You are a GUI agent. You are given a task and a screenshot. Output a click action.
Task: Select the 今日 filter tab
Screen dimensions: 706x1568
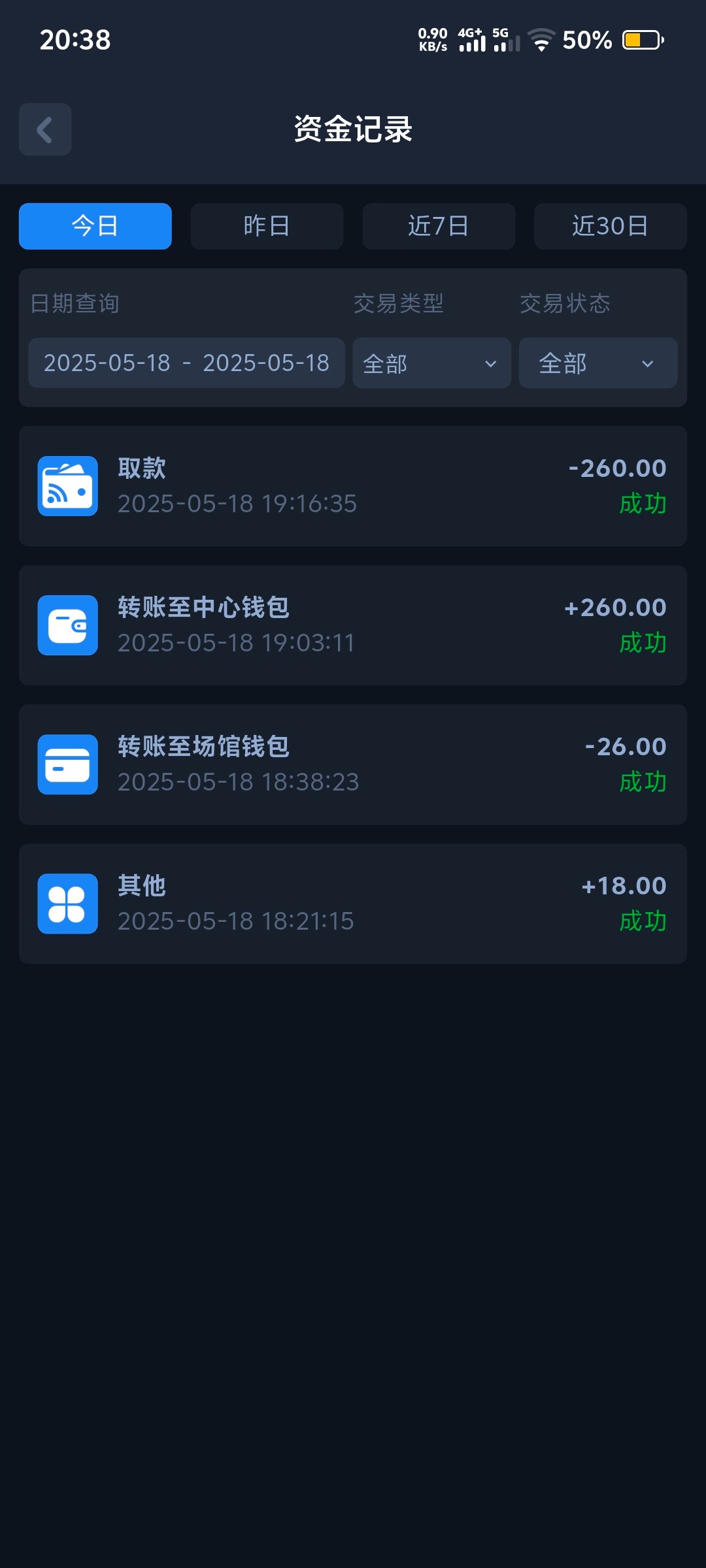pyautogui.click(x=95, y=226)
